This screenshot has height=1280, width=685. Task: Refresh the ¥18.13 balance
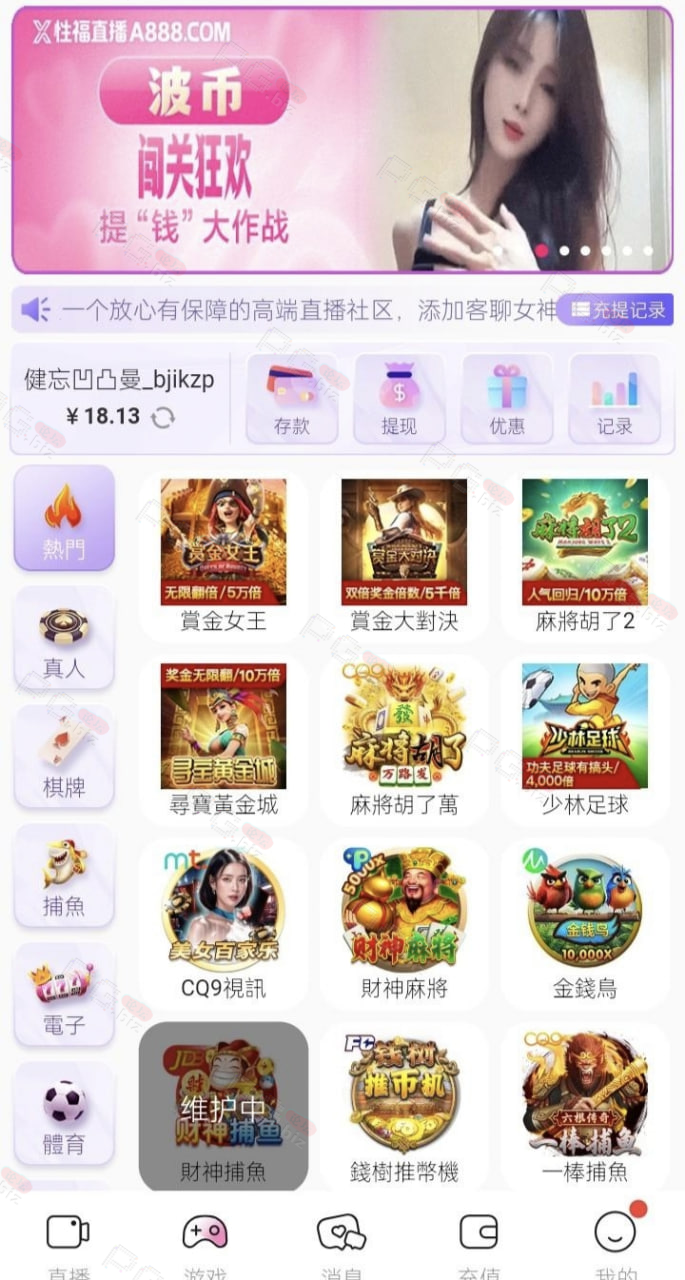pos(162,417)
